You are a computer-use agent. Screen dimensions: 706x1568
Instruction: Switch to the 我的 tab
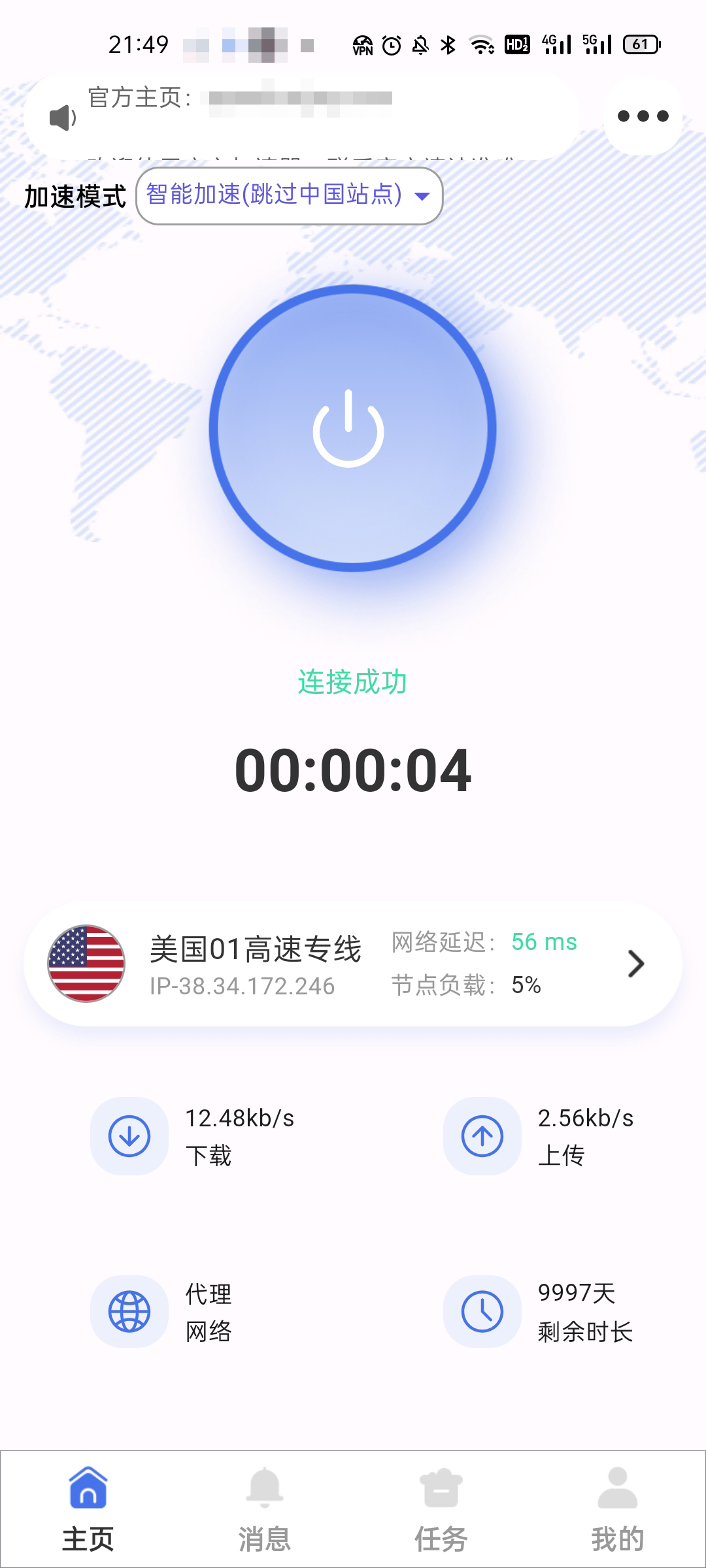[x=618, y=1511]
